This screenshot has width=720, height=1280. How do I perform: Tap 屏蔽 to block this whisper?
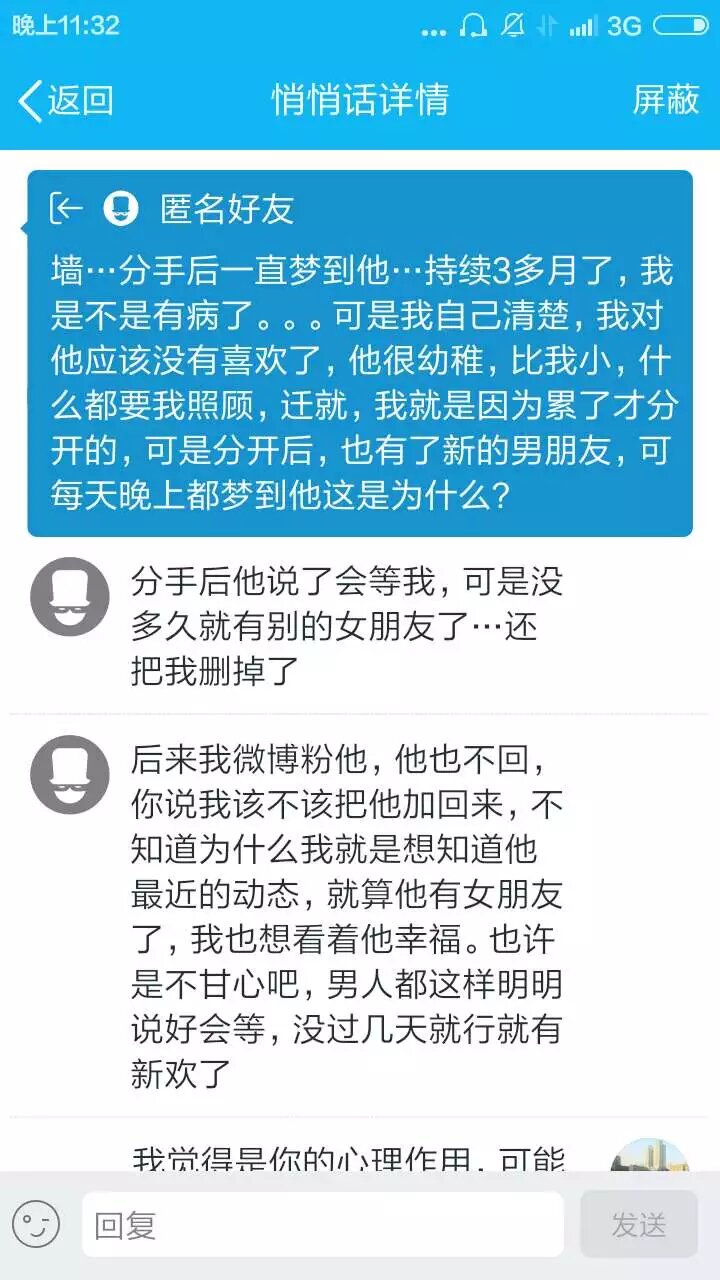click(665, 100)
